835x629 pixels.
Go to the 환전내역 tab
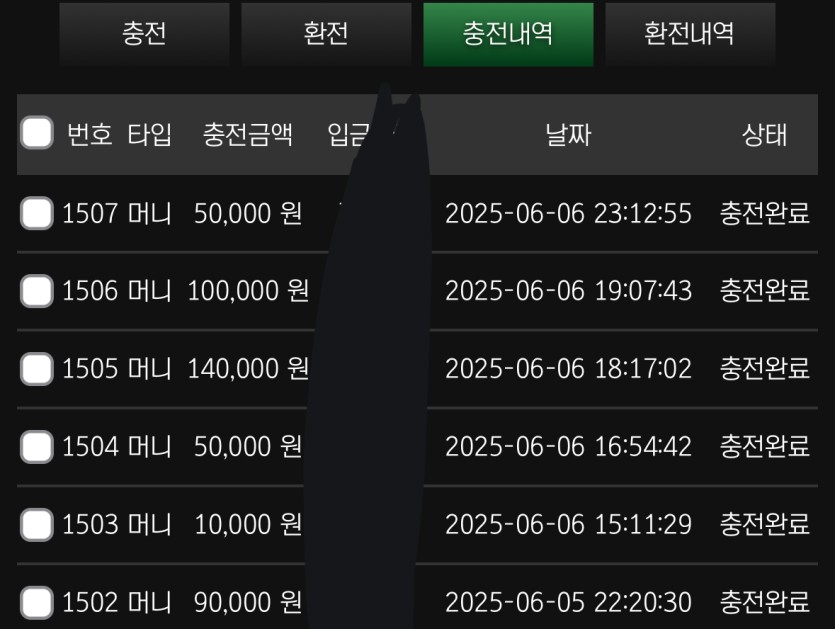click(689, 34)
